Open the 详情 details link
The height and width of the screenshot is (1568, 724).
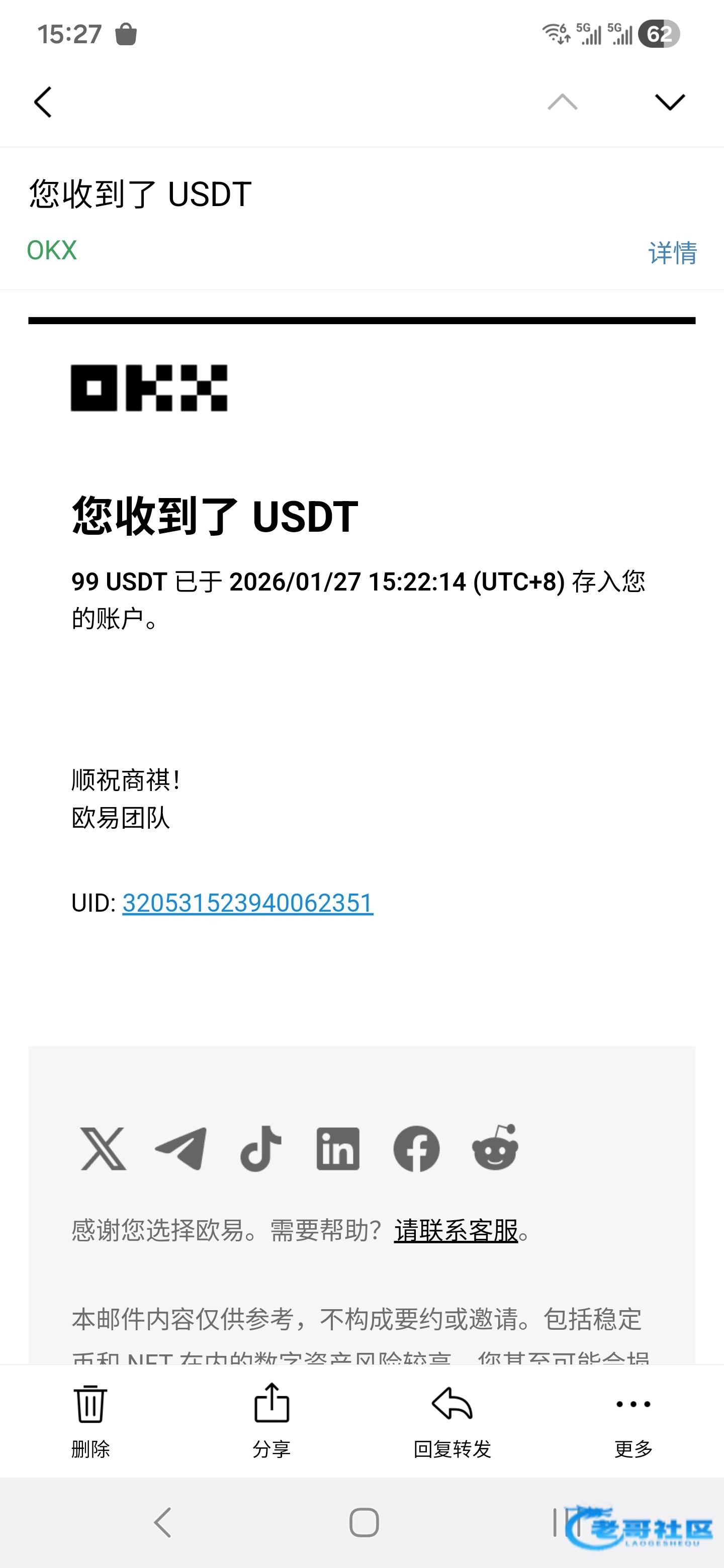click(672, 253)
